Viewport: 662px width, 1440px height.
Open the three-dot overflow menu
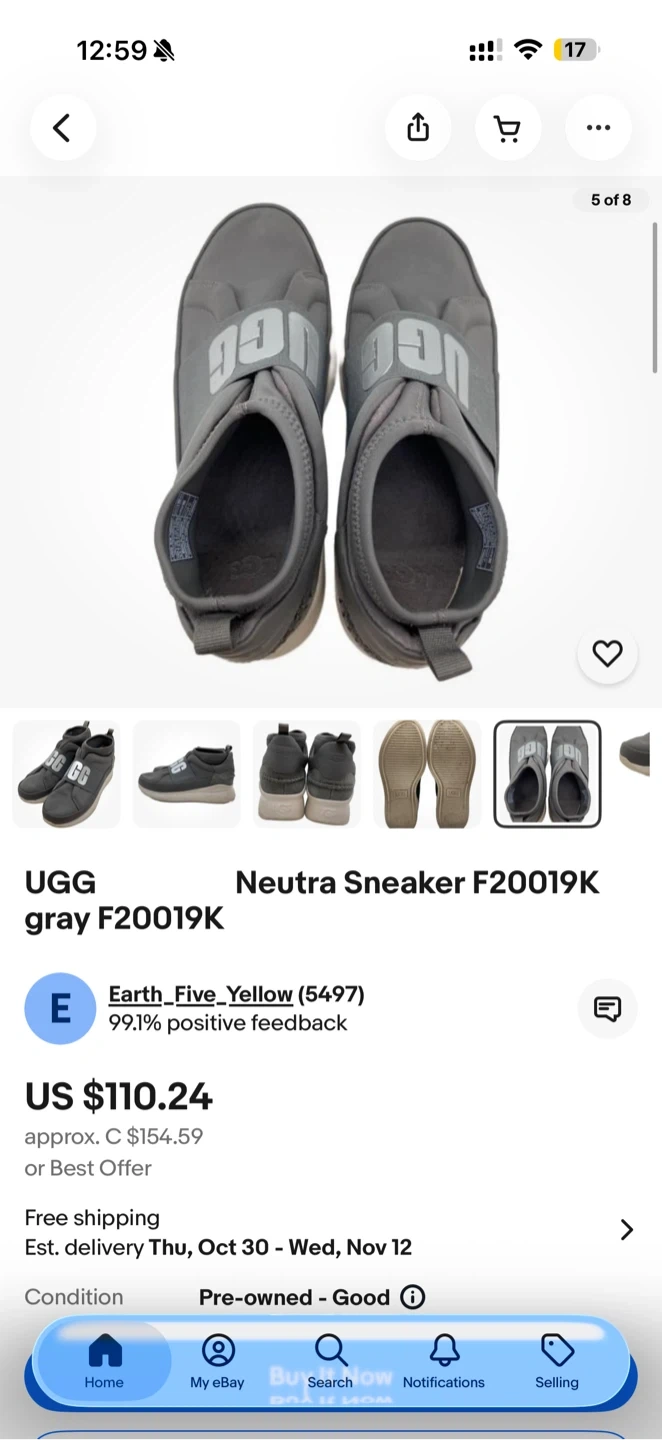(598, 128)
